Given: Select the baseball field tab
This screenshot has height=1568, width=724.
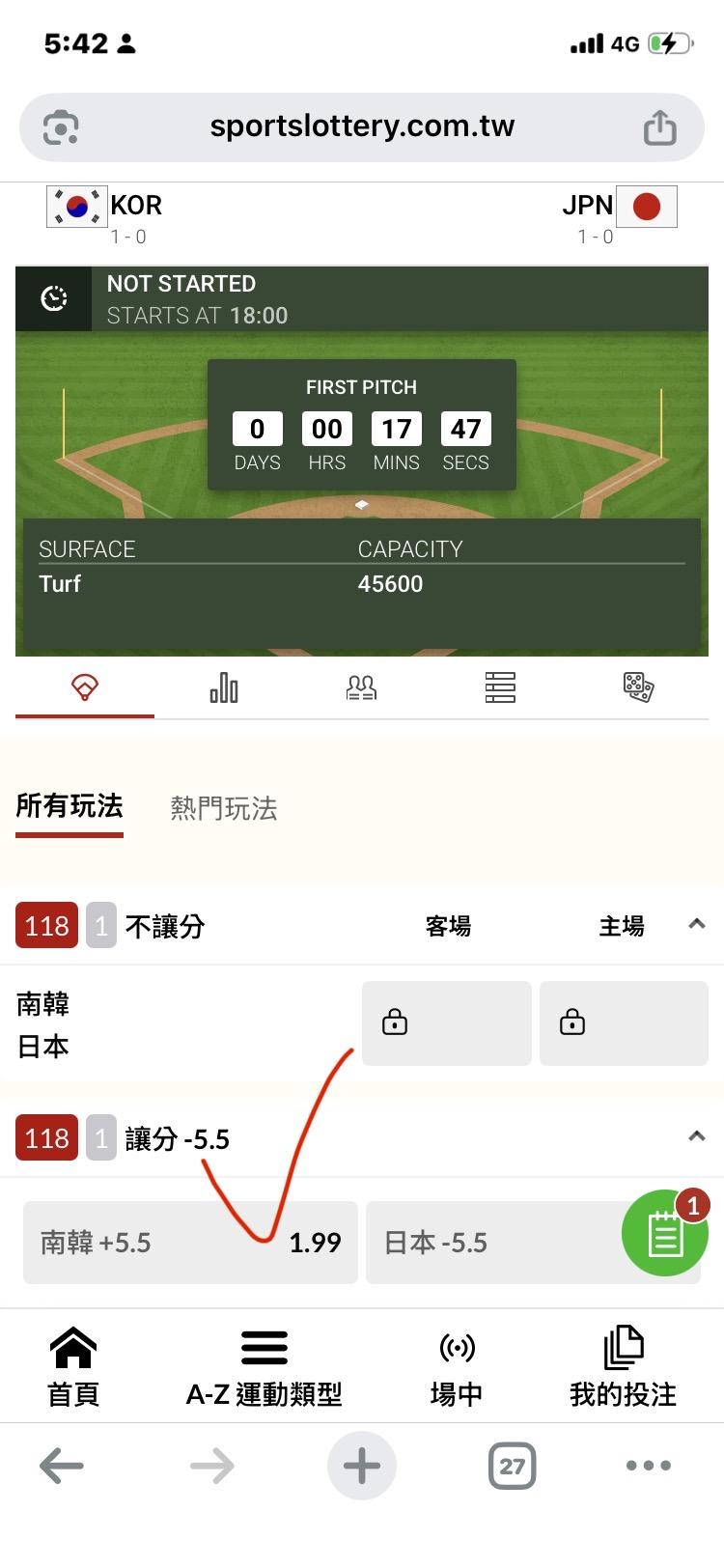Looking at the screenshot, I should [85, 687].
